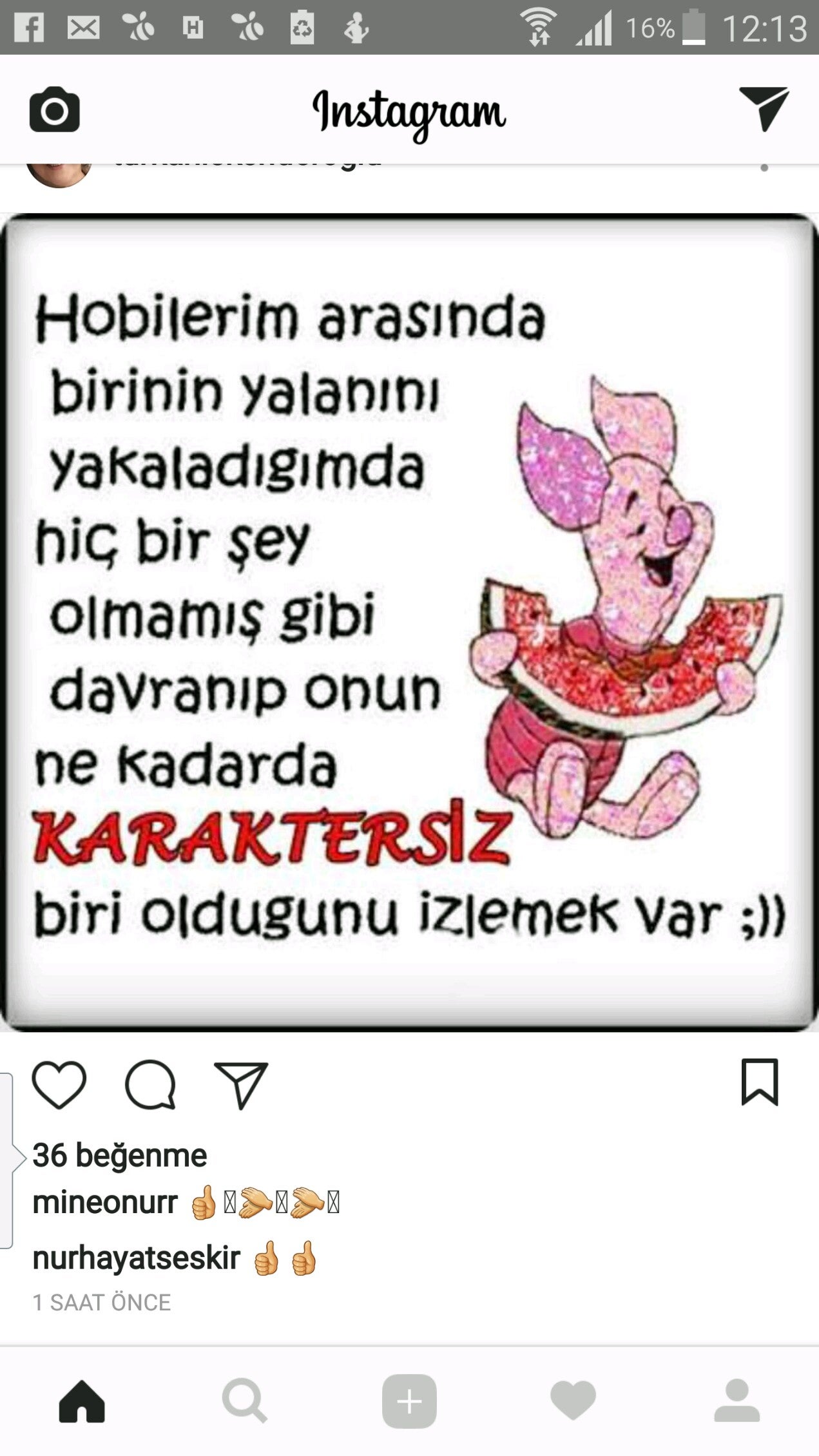Open the post's overflow options menu
The image size is (819, 1456).
pos(764,168)
